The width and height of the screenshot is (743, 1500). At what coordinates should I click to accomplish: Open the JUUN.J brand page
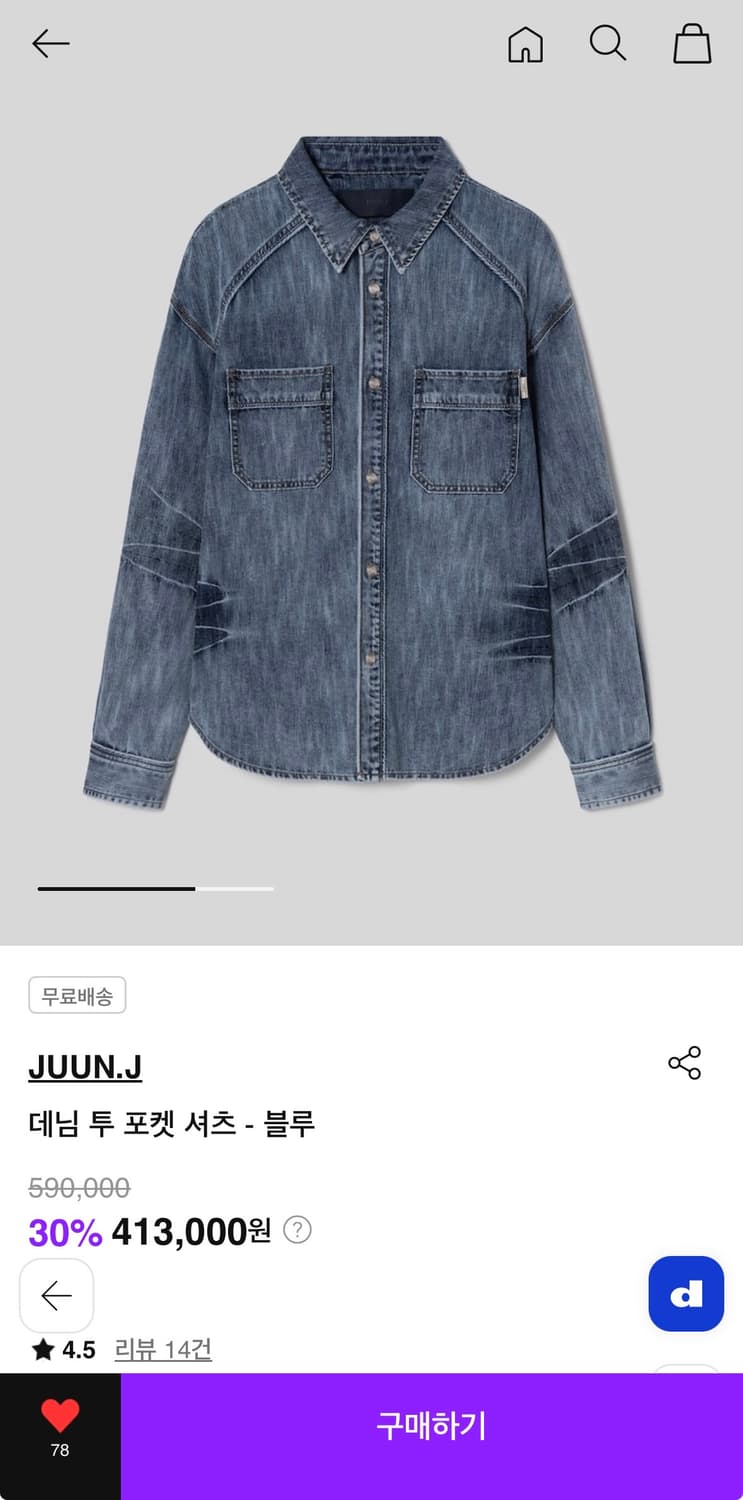85,1067
